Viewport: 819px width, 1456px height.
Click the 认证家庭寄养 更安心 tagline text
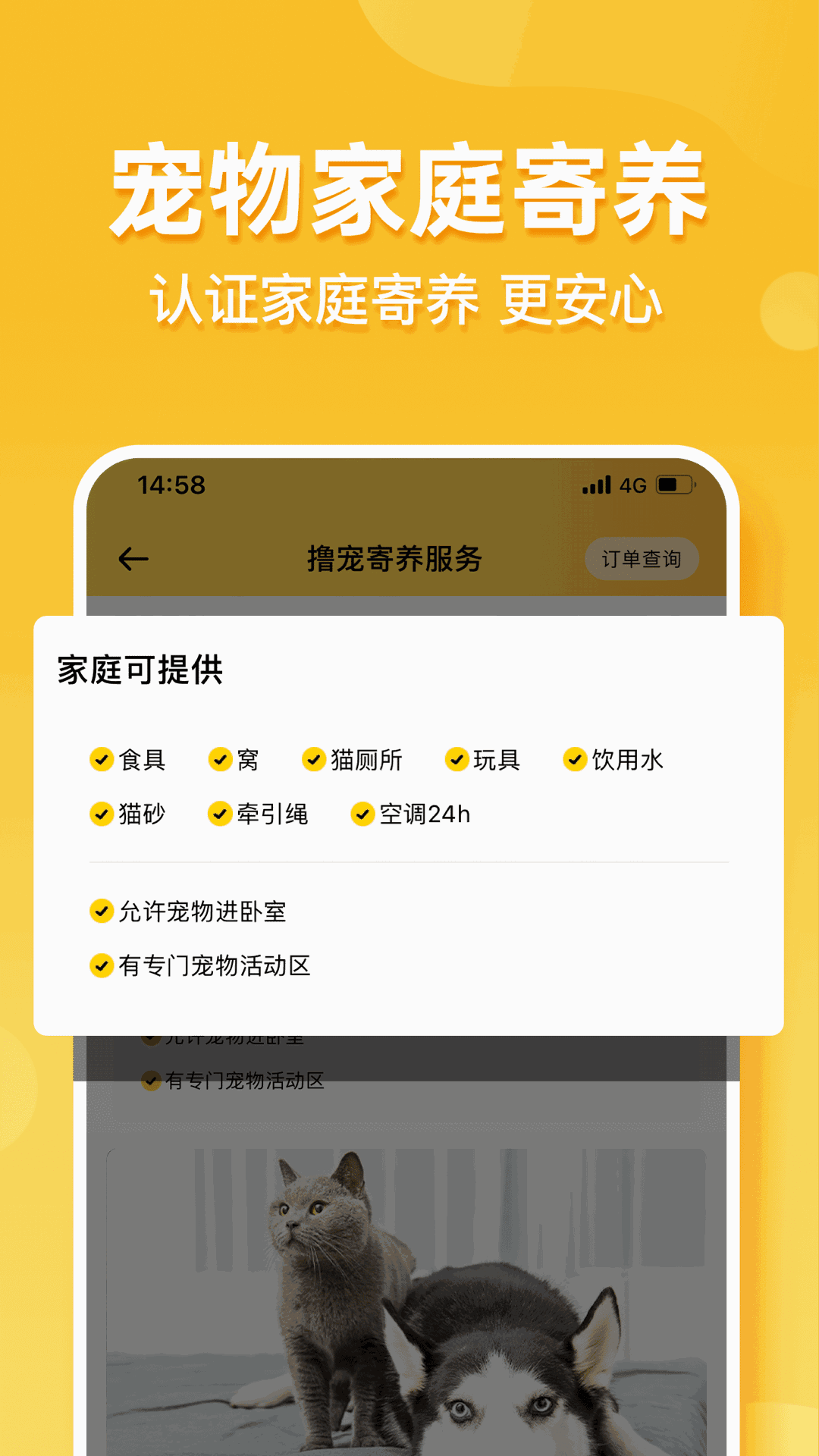click(409, 299)
